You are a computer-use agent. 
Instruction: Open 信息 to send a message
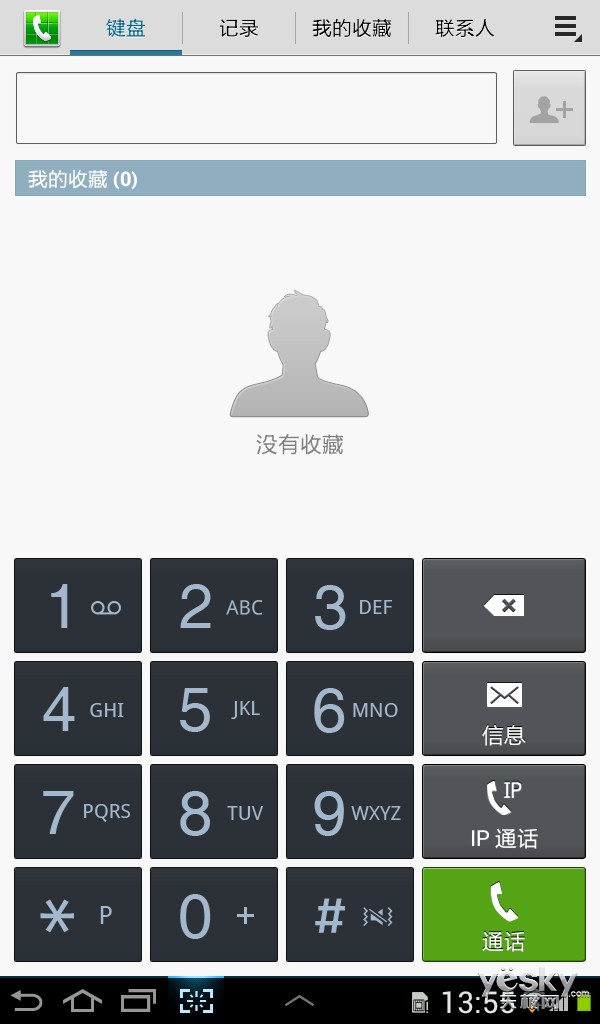(503, 709)
